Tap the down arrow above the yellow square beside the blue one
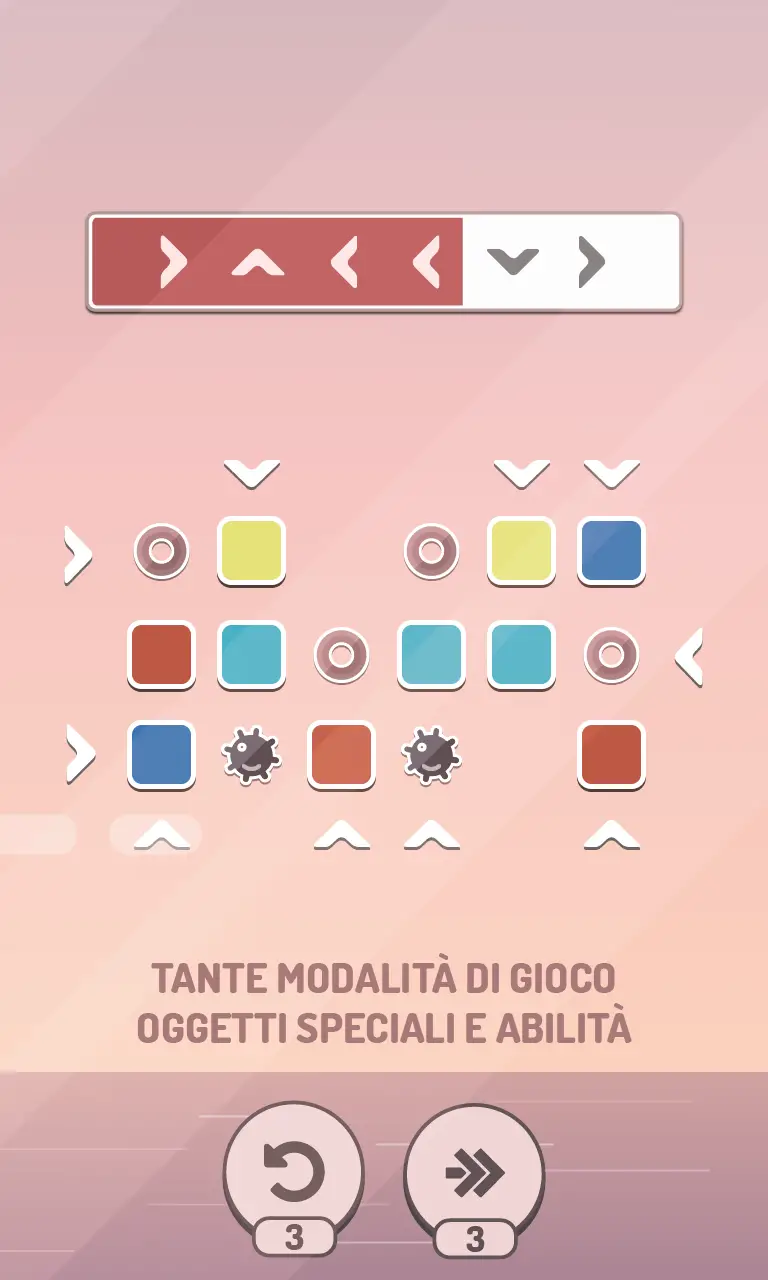The width and height of the screenshot is (768, 1280). click(x=522, y=472)
